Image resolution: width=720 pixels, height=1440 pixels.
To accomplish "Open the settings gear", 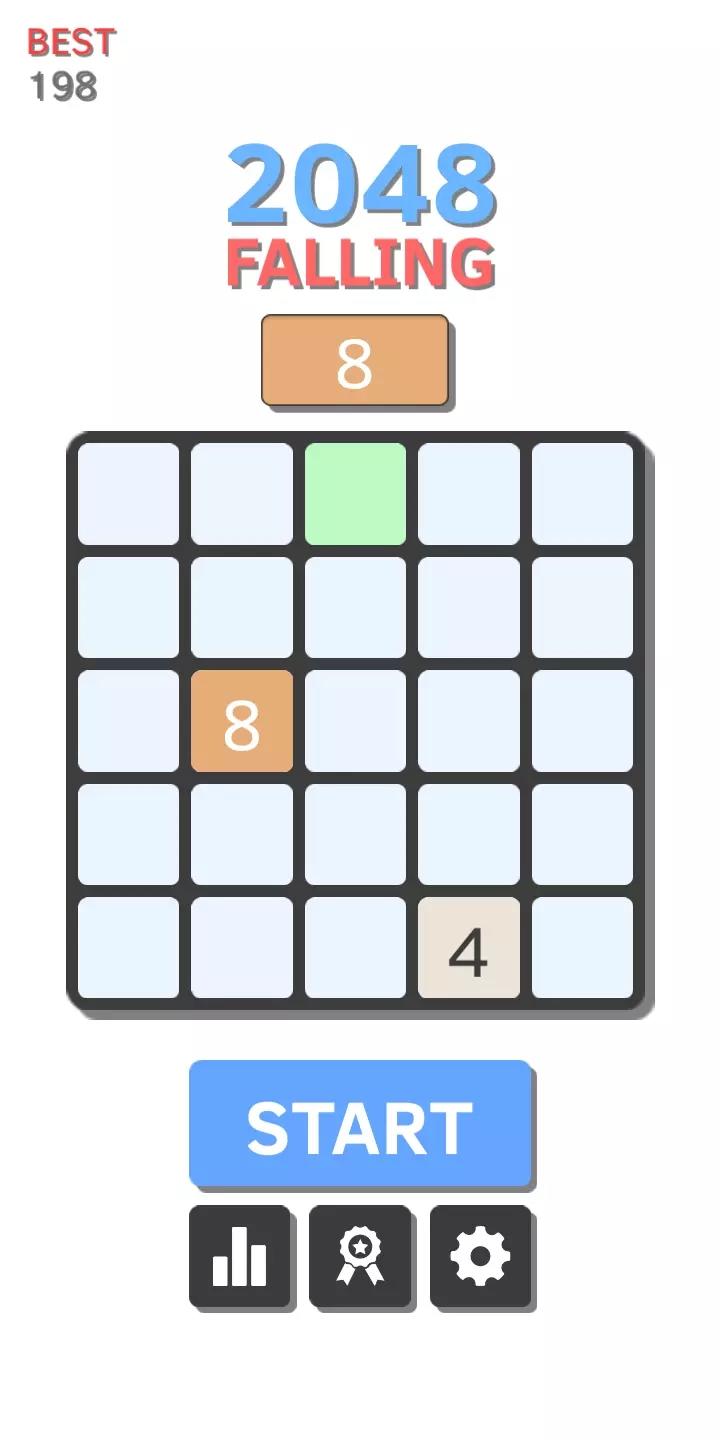I will (x=481, y=1256).
